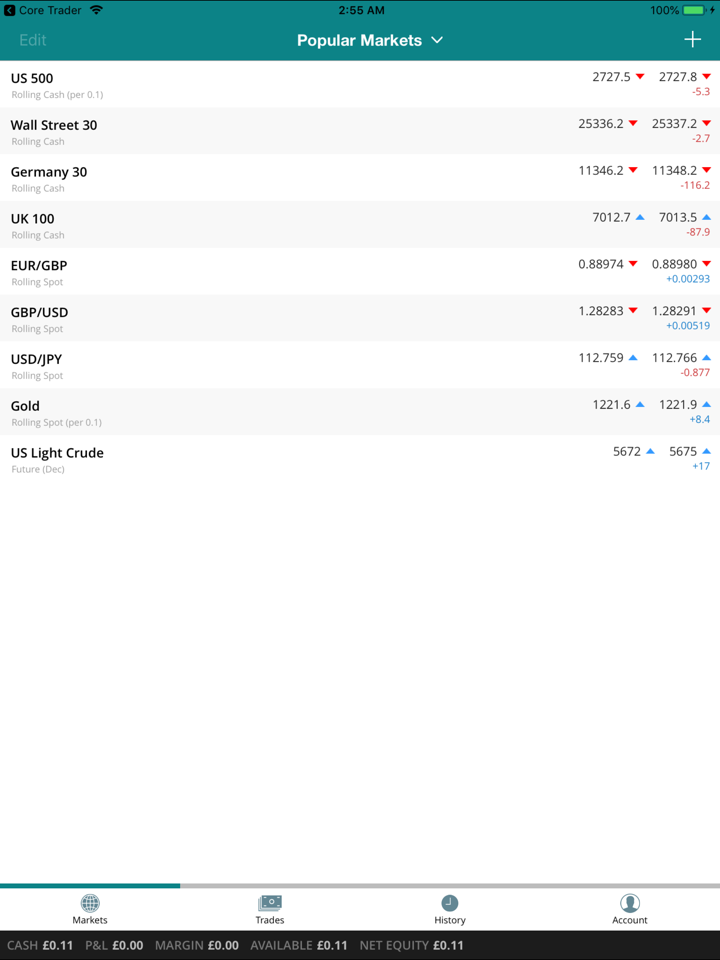Screen dimensions: 720x960
Task: Open the Account tab
Action: click(630, 909)
